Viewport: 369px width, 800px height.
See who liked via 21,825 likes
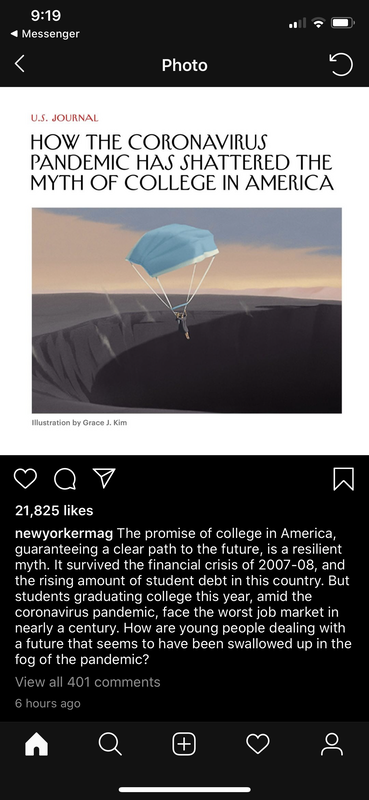pyautogui.click(x=54, y=510)
